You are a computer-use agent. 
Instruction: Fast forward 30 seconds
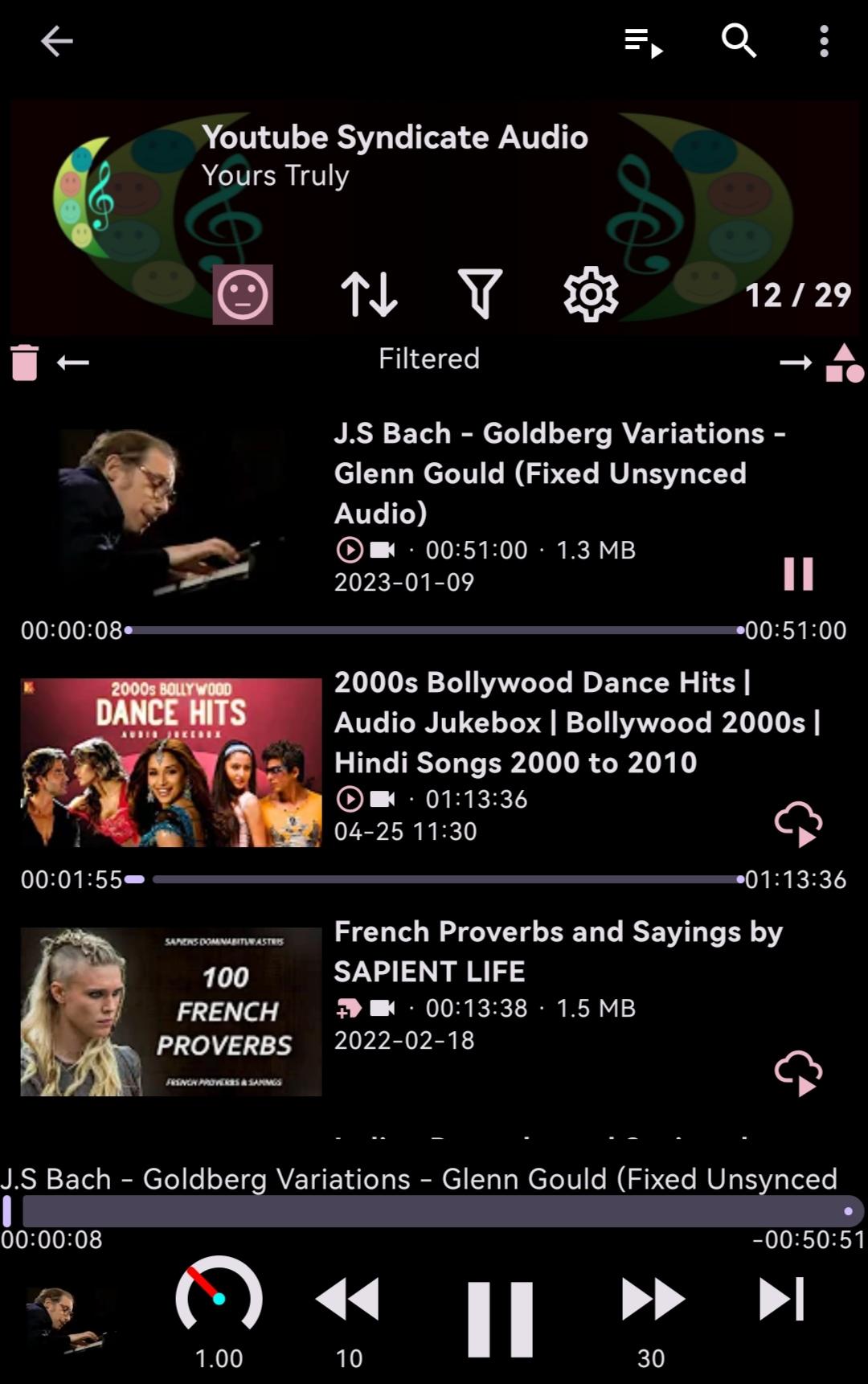point(651,1300)
